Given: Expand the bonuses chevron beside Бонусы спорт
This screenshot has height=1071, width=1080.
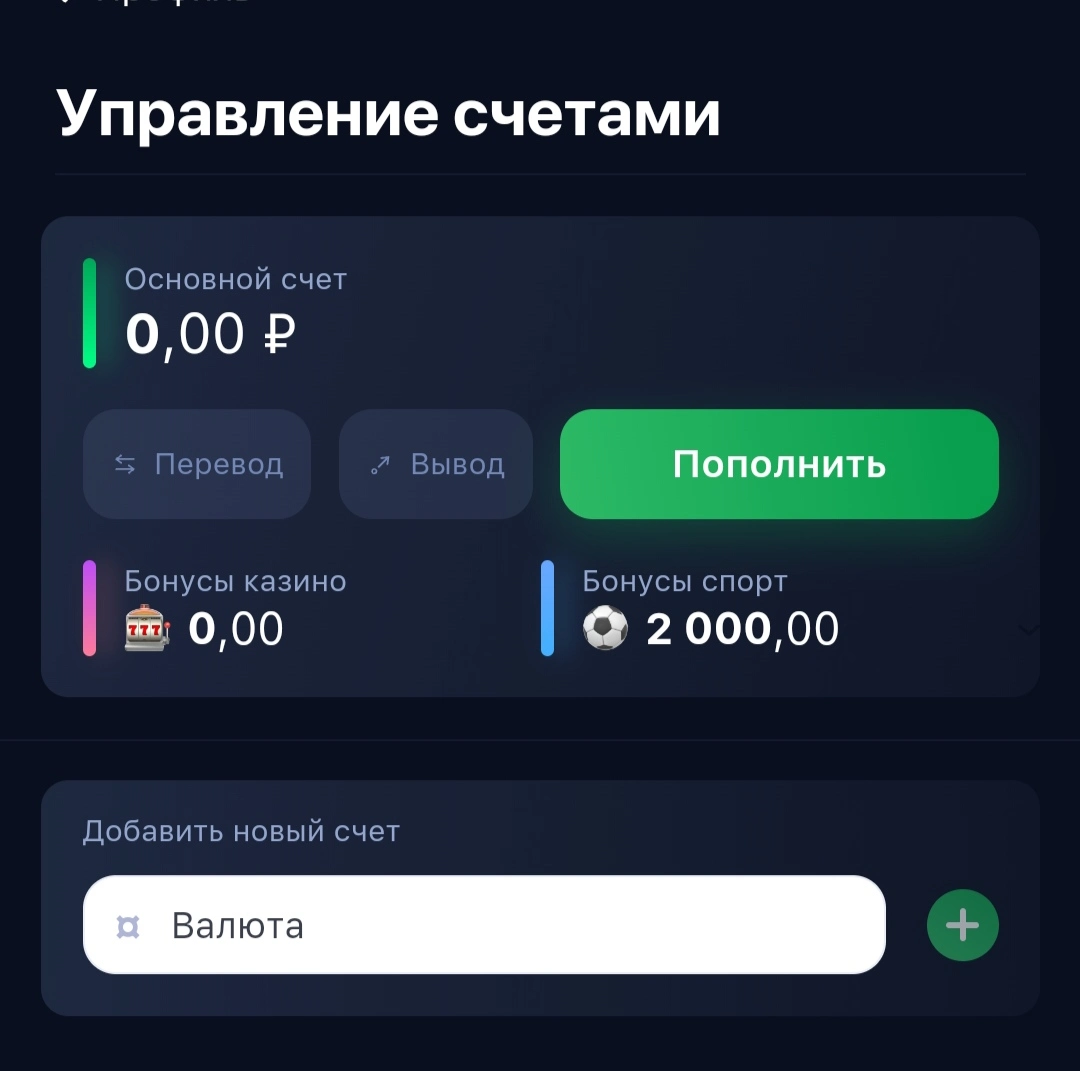Looking at the screenshot, I should [x=1029, y=629].
